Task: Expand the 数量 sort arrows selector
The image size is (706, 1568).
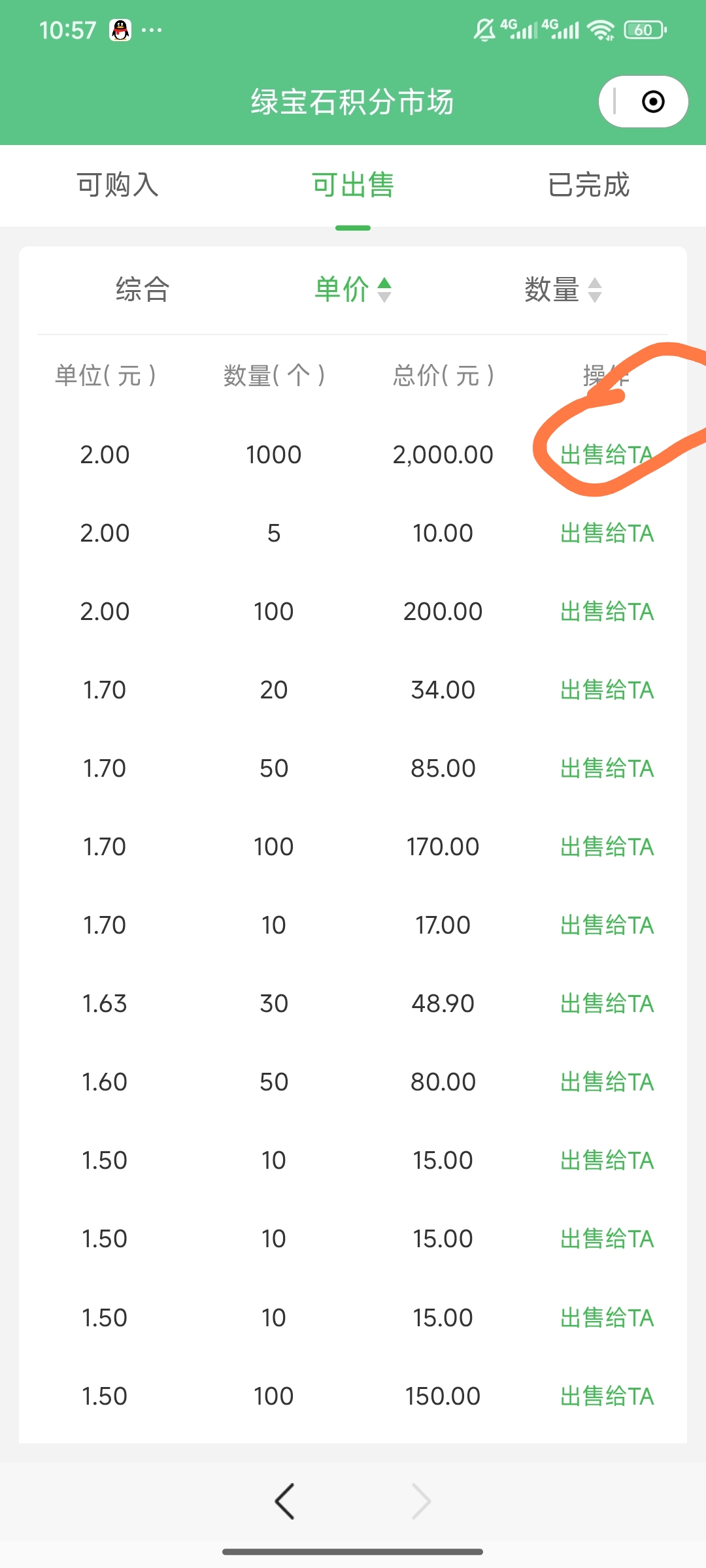Action: pos(594,291)
